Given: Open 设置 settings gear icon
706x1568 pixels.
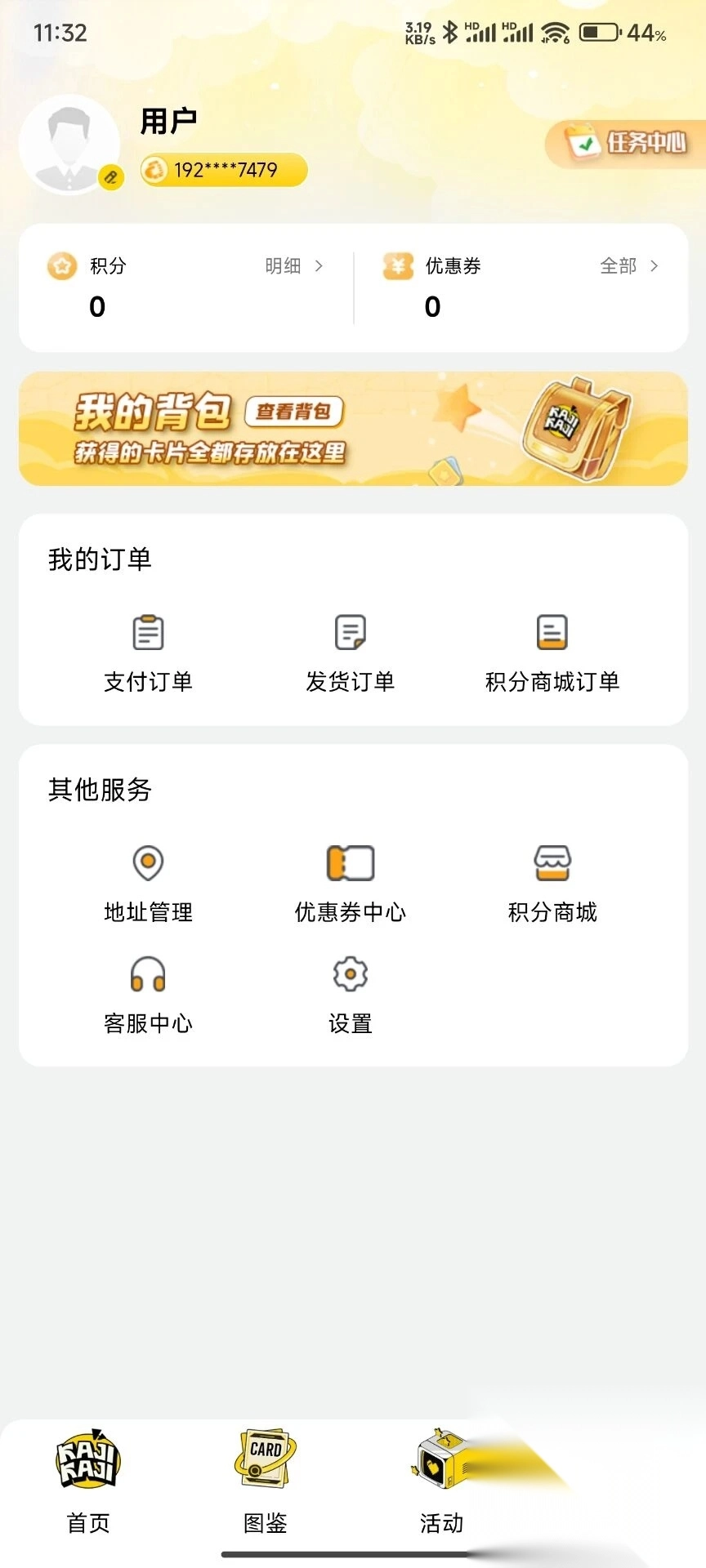Looking at the screenshot, I should point(350,974).
